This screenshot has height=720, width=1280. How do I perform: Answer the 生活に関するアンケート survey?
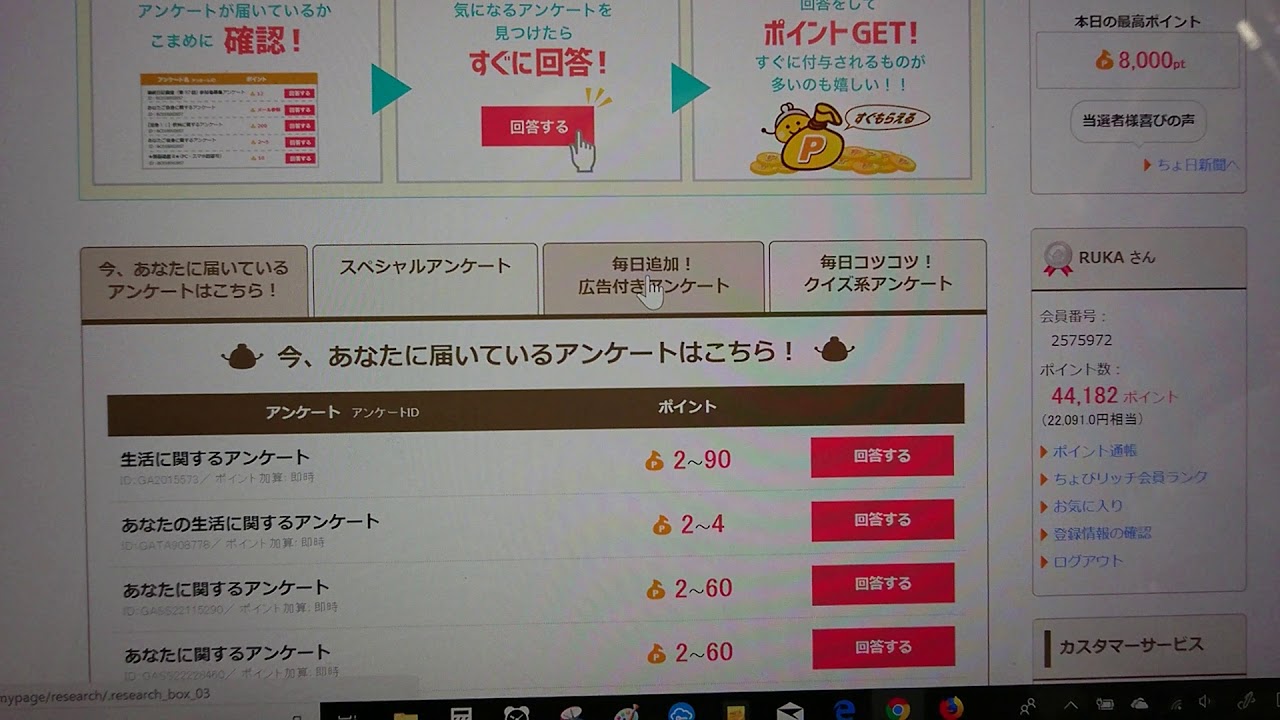tap(882, 456)
